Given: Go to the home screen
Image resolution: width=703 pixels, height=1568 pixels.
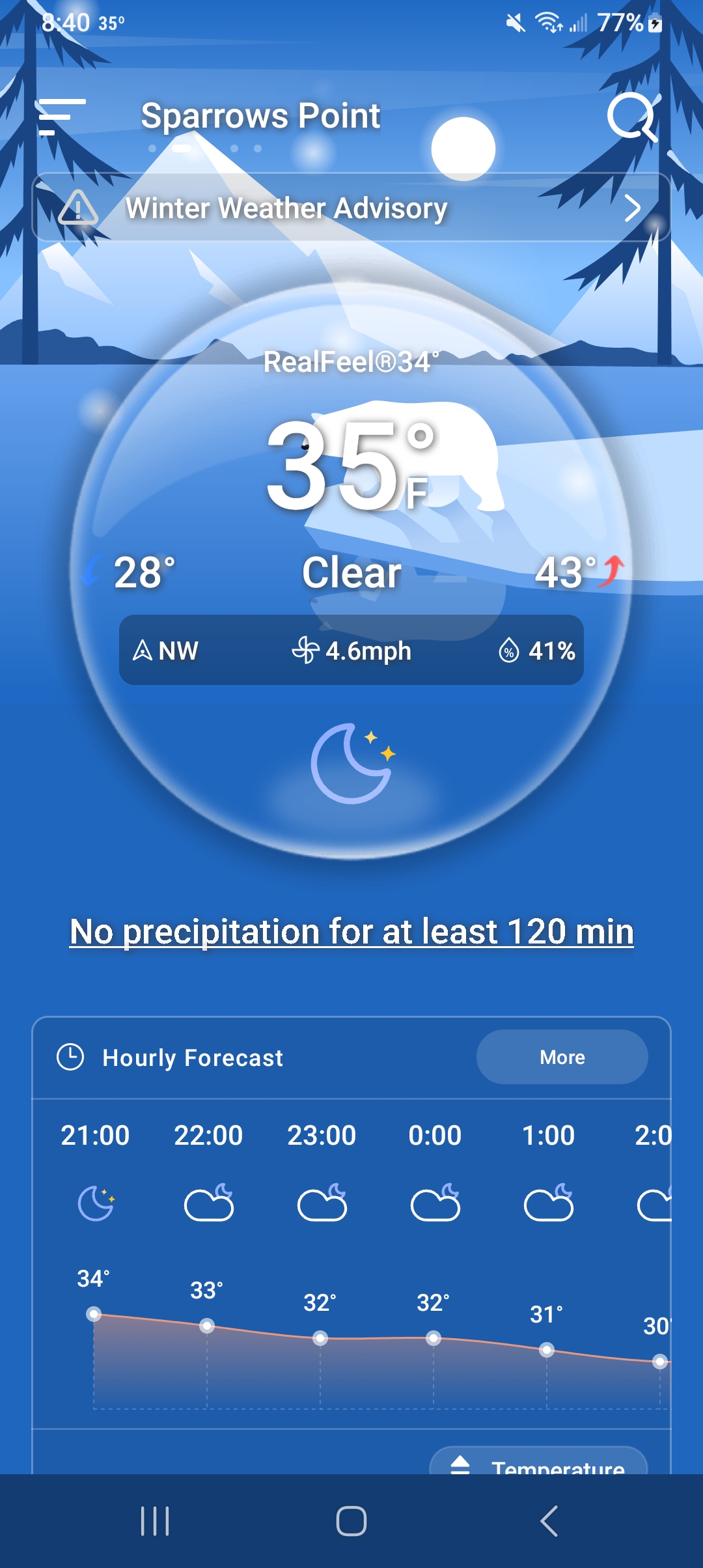Looking at the screenshot, I should point(351,1521).
